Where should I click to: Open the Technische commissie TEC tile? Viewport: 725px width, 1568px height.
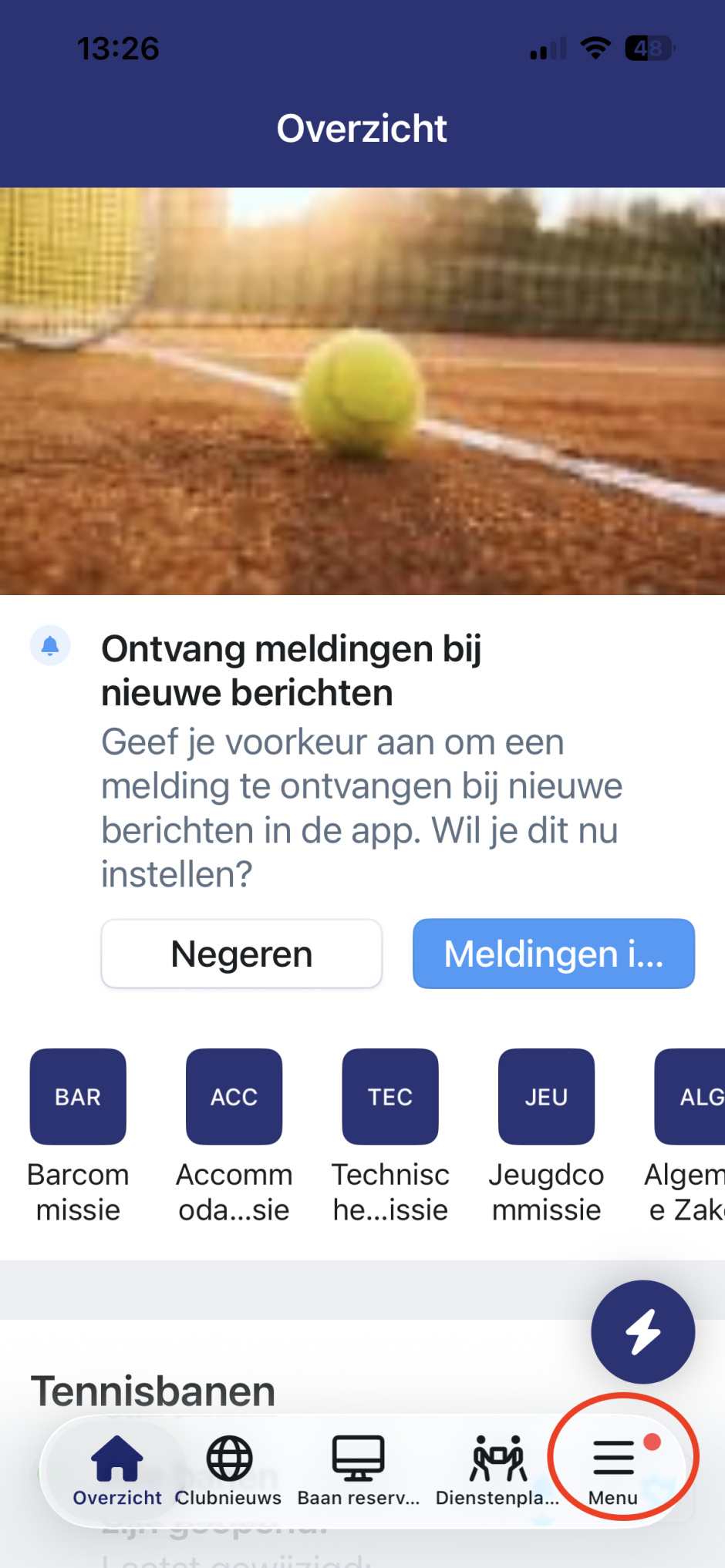point(390,1096)
